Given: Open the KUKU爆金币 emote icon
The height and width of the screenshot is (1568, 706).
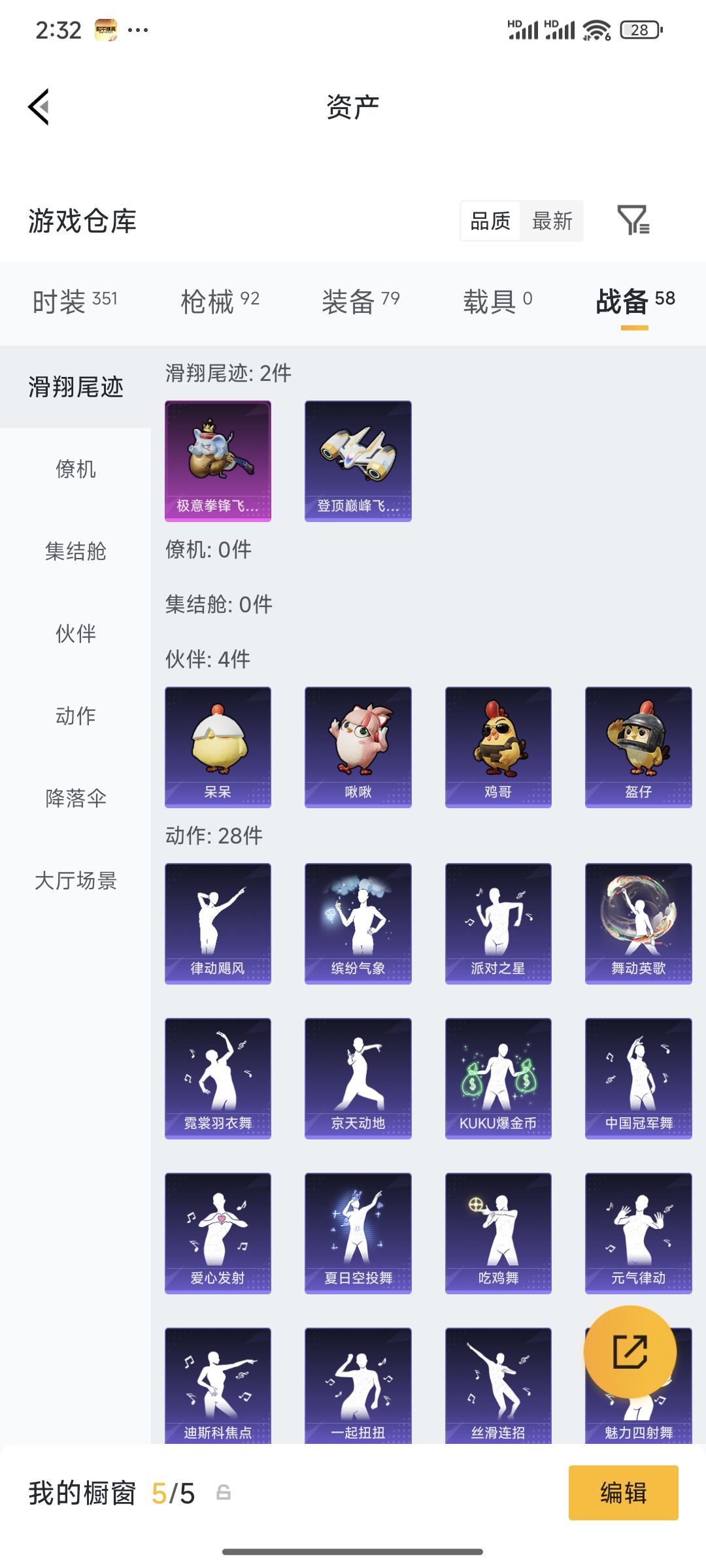Looking at the screenshot, I should pos(497,1077).
